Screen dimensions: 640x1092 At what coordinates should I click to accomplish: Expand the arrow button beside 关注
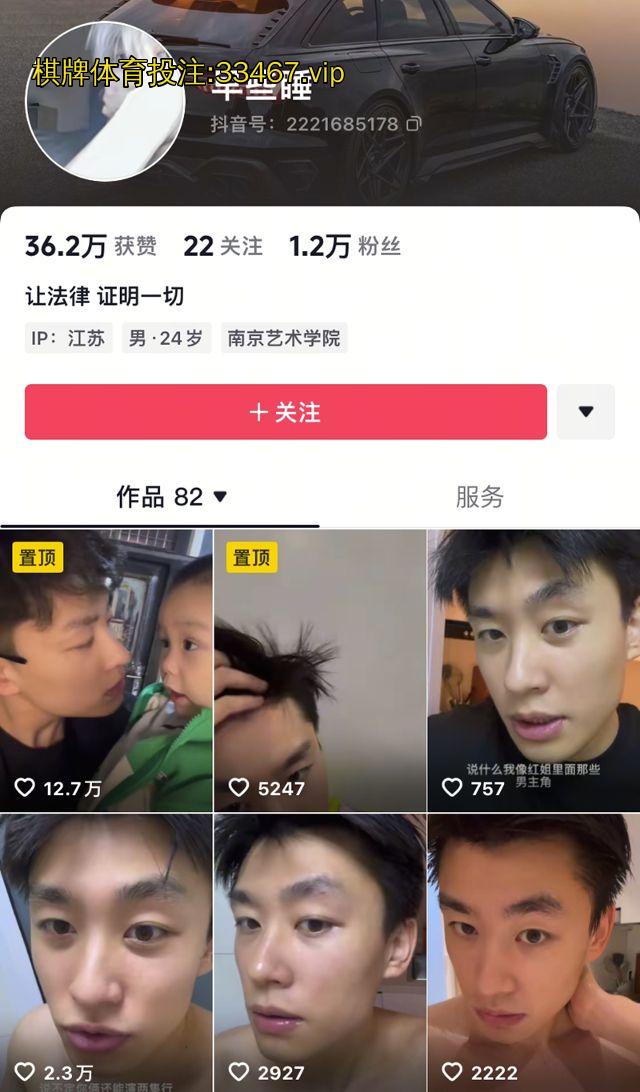(586, 412)
